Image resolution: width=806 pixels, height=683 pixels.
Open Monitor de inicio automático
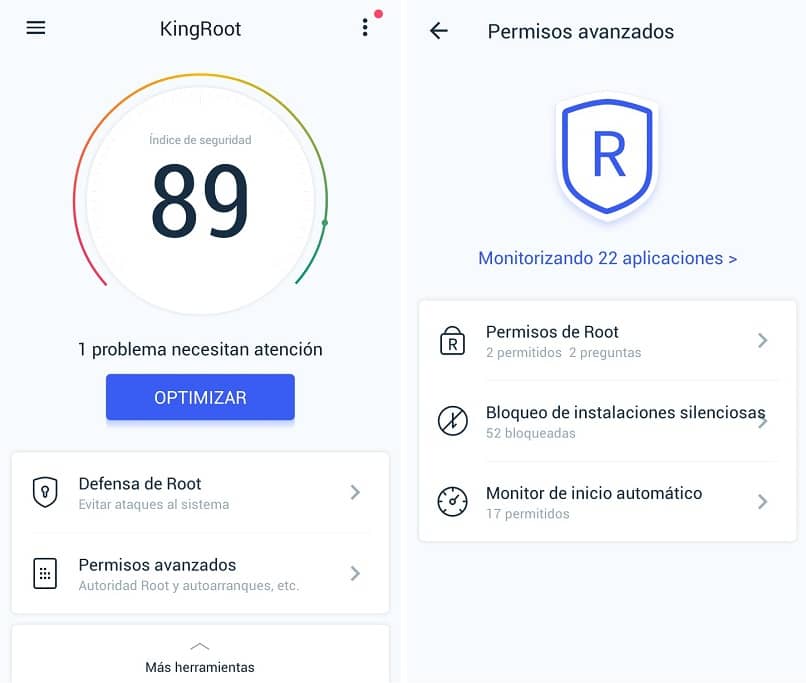click(x=607, y=502)
